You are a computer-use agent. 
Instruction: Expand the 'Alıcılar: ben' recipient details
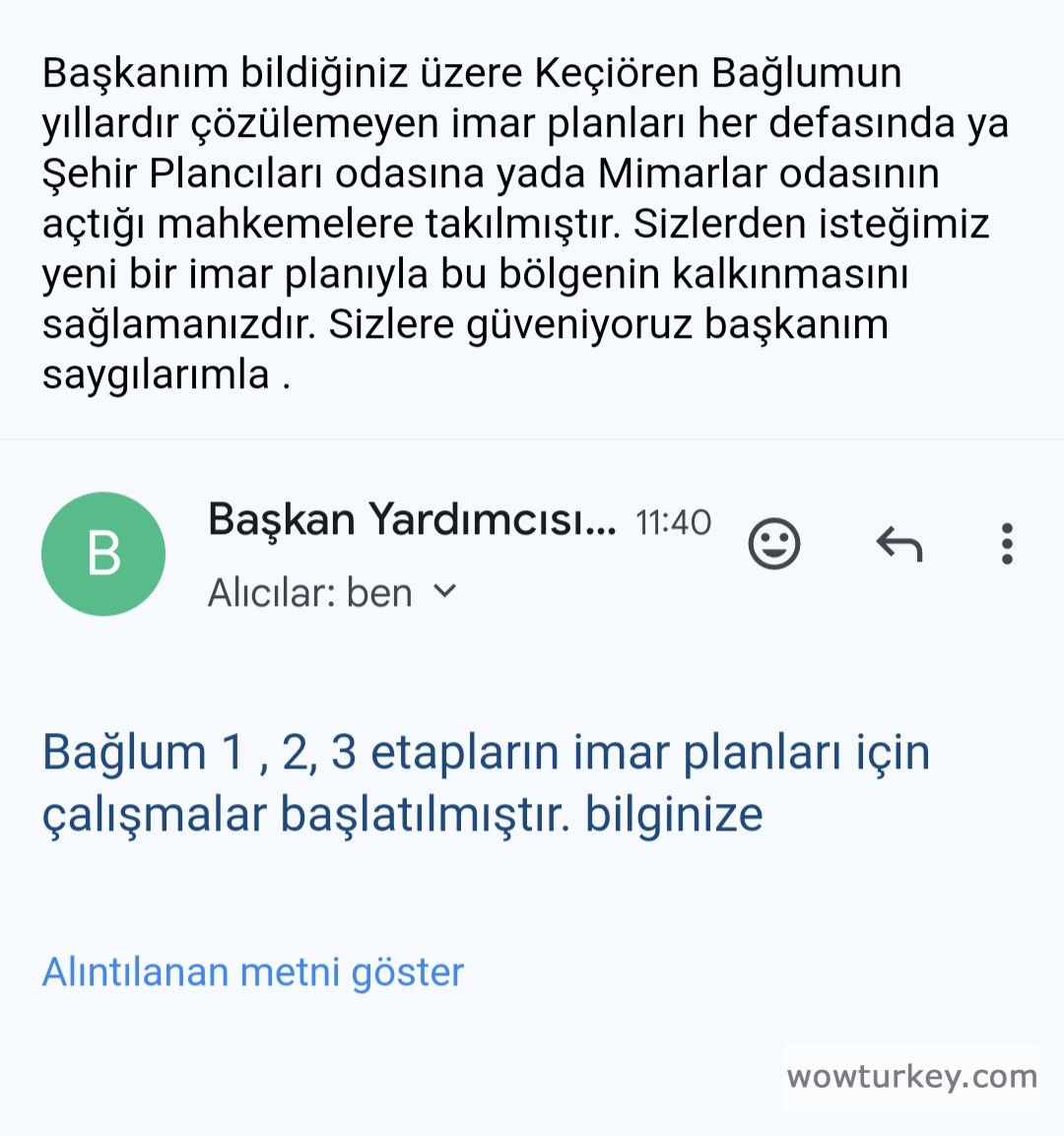click(310, 591)
